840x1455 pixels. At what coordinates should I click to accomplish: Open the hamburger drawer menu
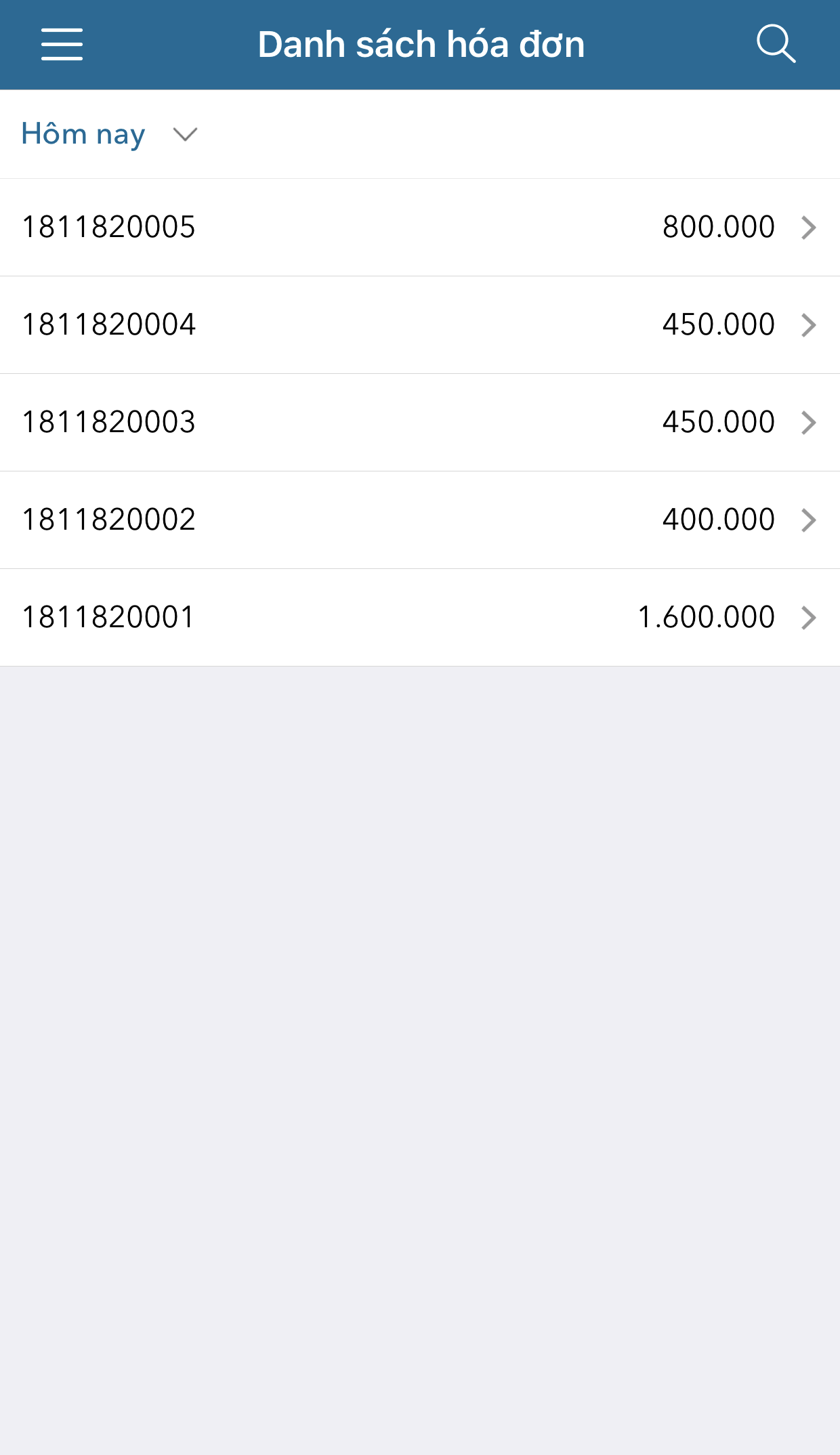click(x=62, y=45)
